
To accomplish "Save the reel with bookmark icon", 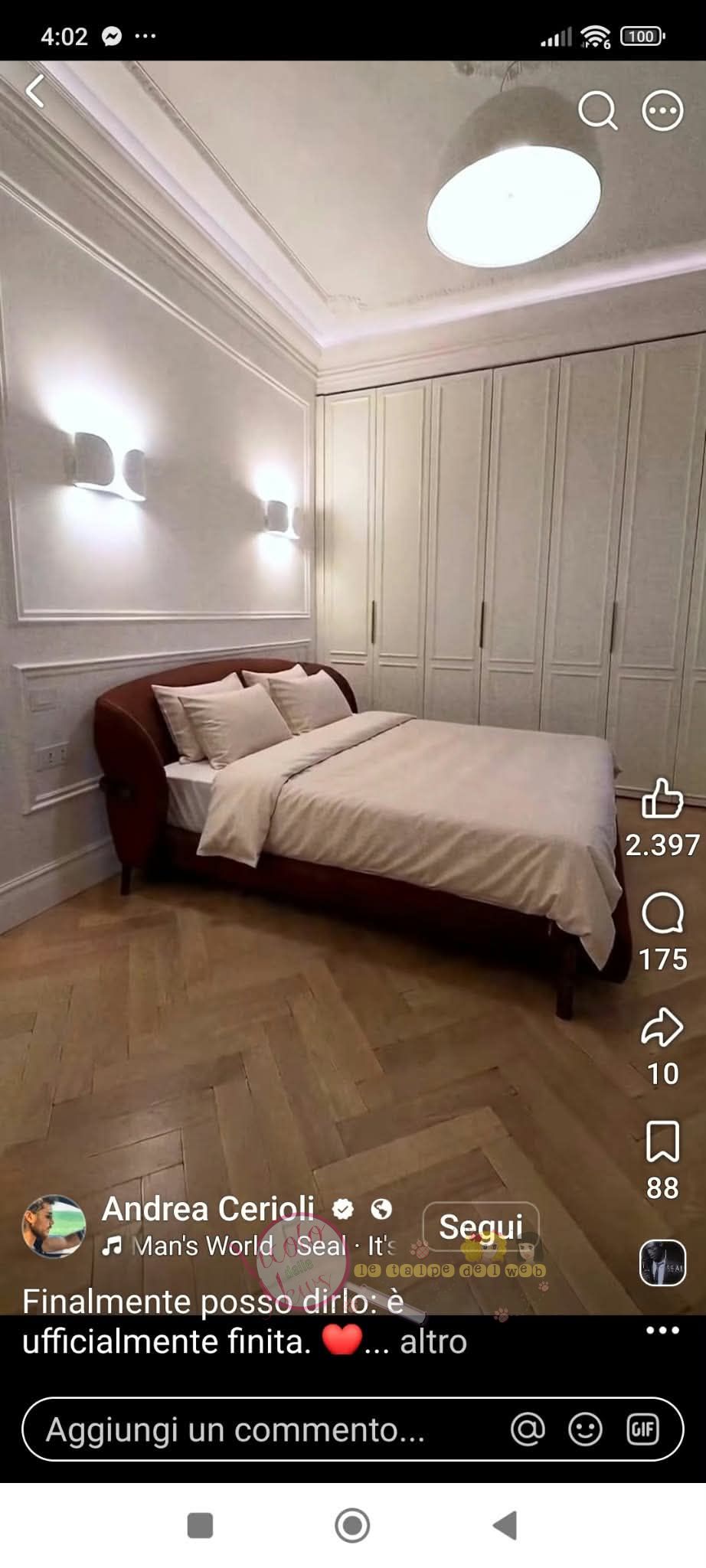I will (662, 1142).
